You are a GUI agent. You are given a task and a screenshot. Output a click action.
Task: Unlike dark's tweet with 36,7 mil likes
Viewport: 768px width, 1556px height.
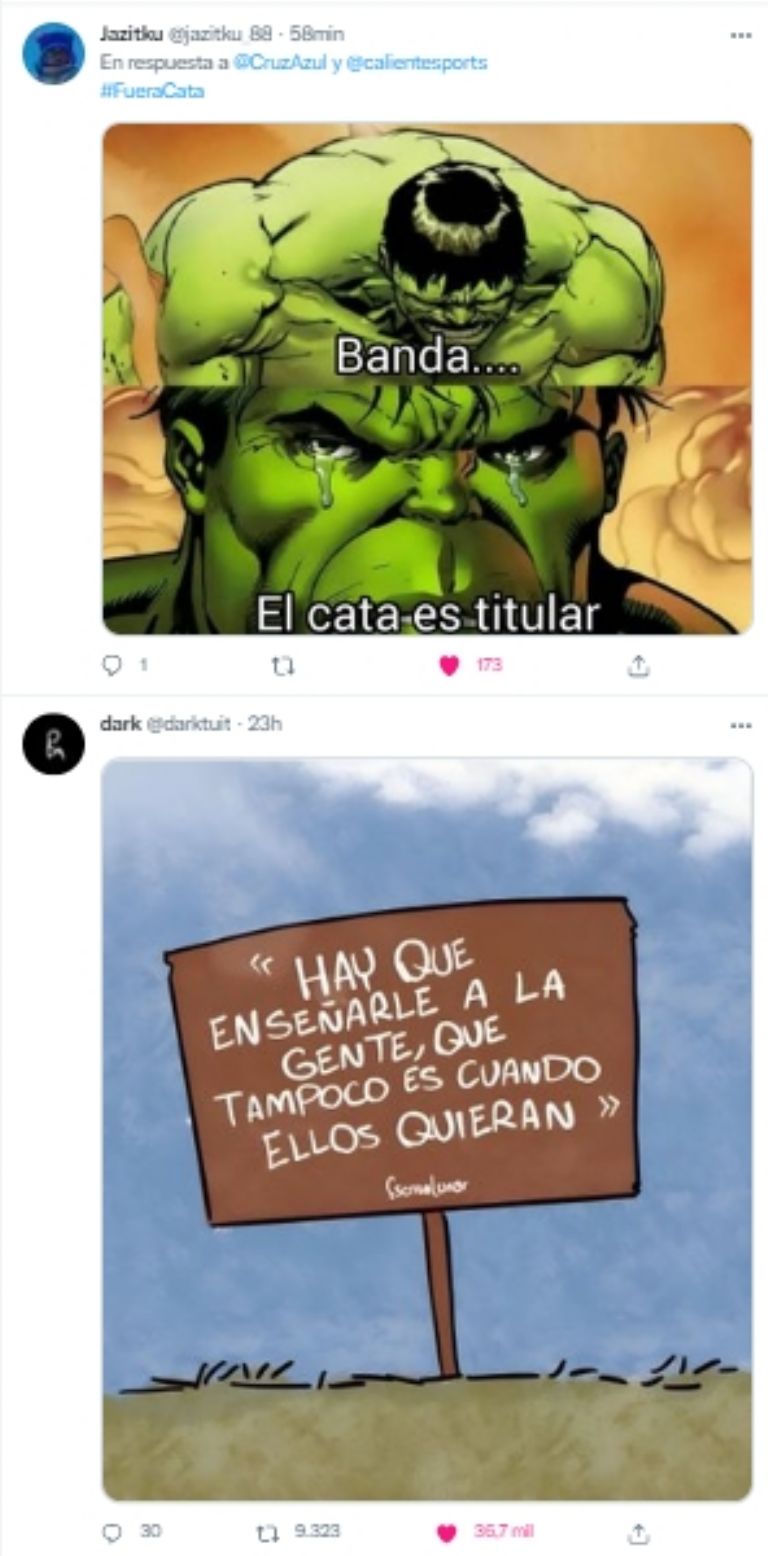[449, 1532]
